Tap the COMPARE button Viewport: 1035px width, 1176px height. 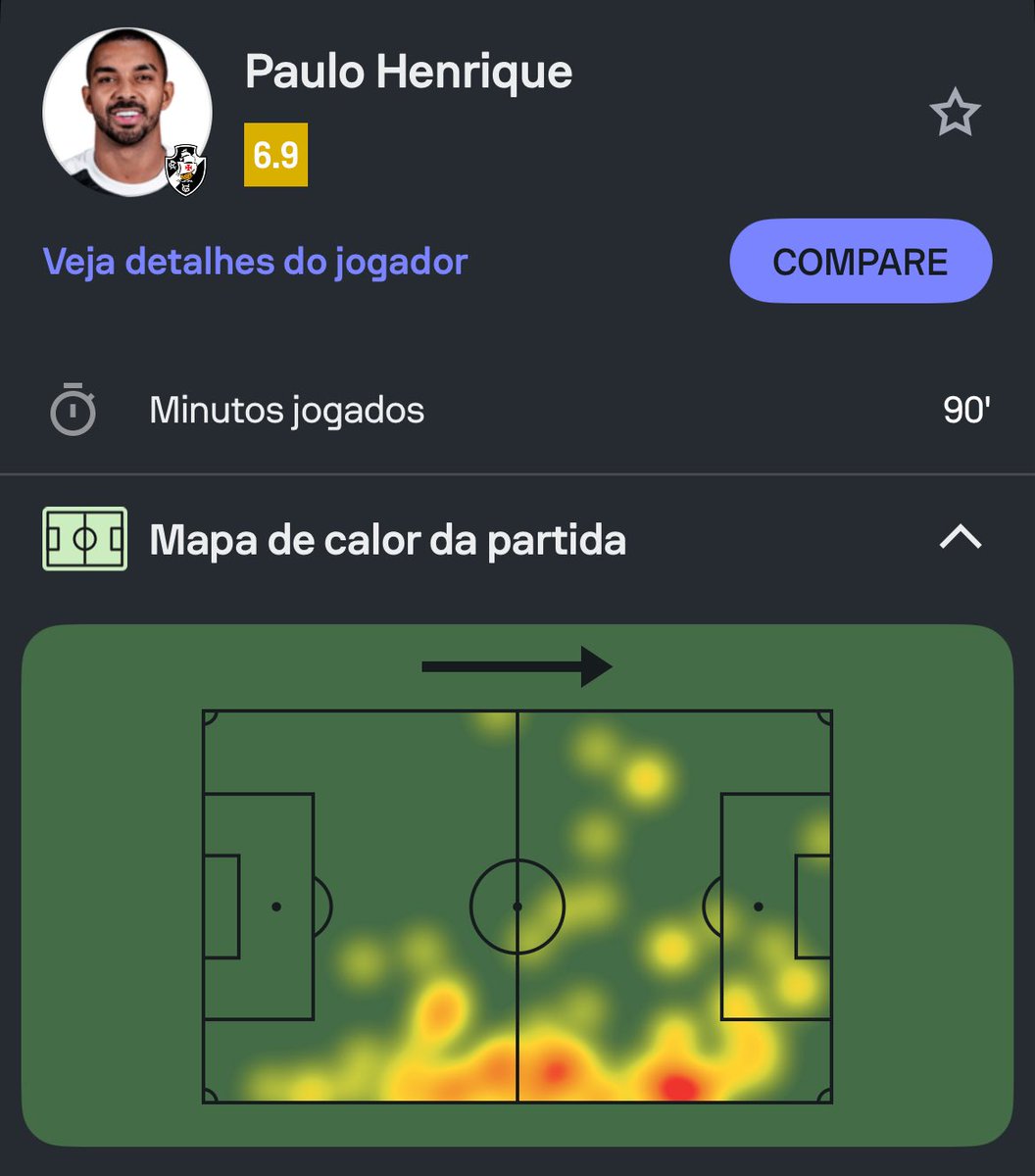861,262
